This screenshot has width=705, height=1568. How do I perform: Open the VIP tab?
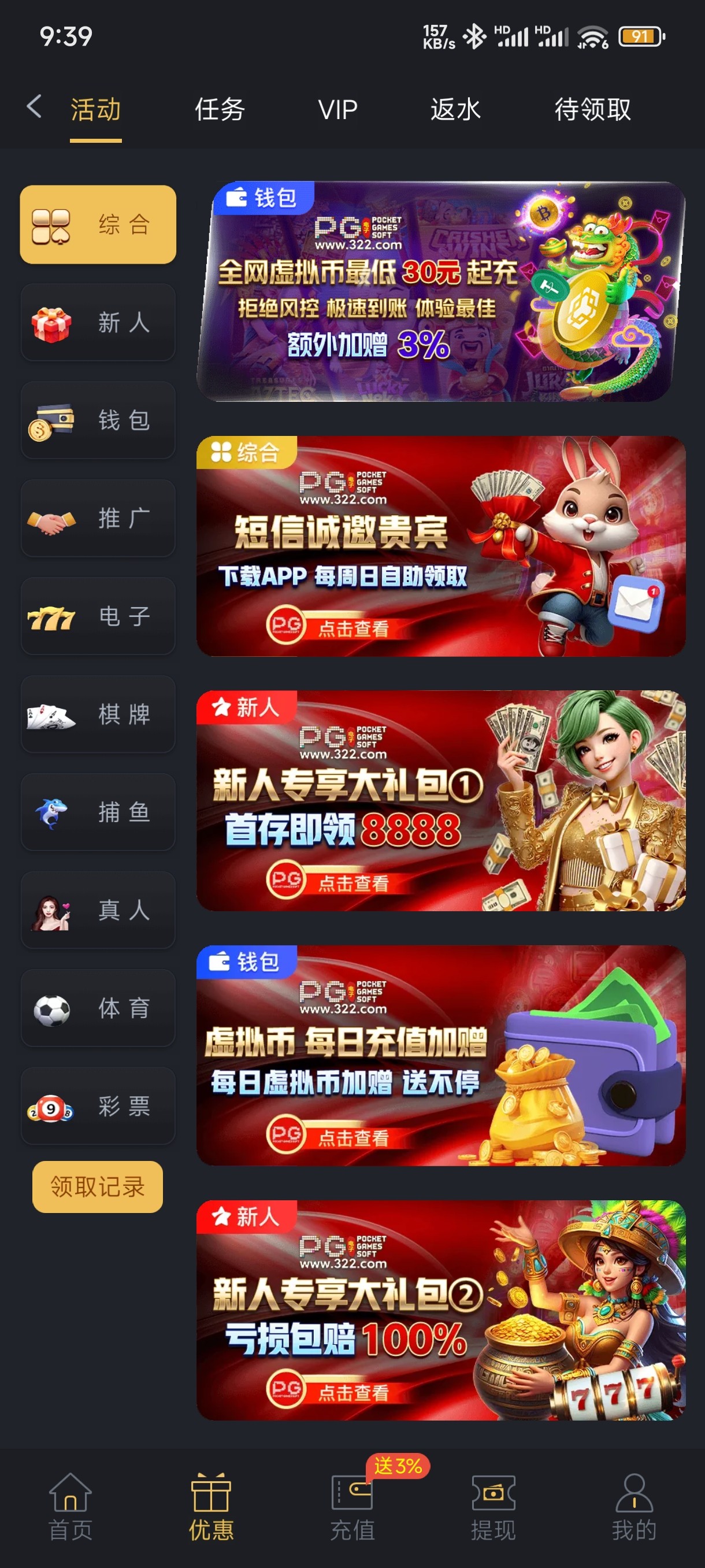[x=337, y=110]
